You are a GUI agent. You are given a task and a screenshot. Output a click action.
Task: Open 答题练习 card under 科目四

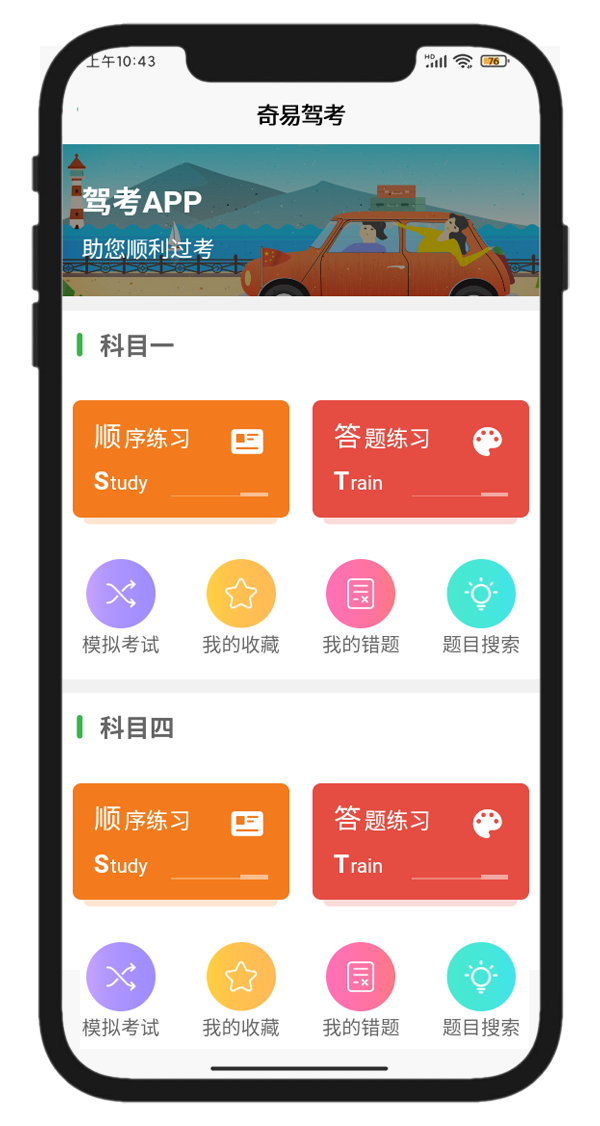420,841
